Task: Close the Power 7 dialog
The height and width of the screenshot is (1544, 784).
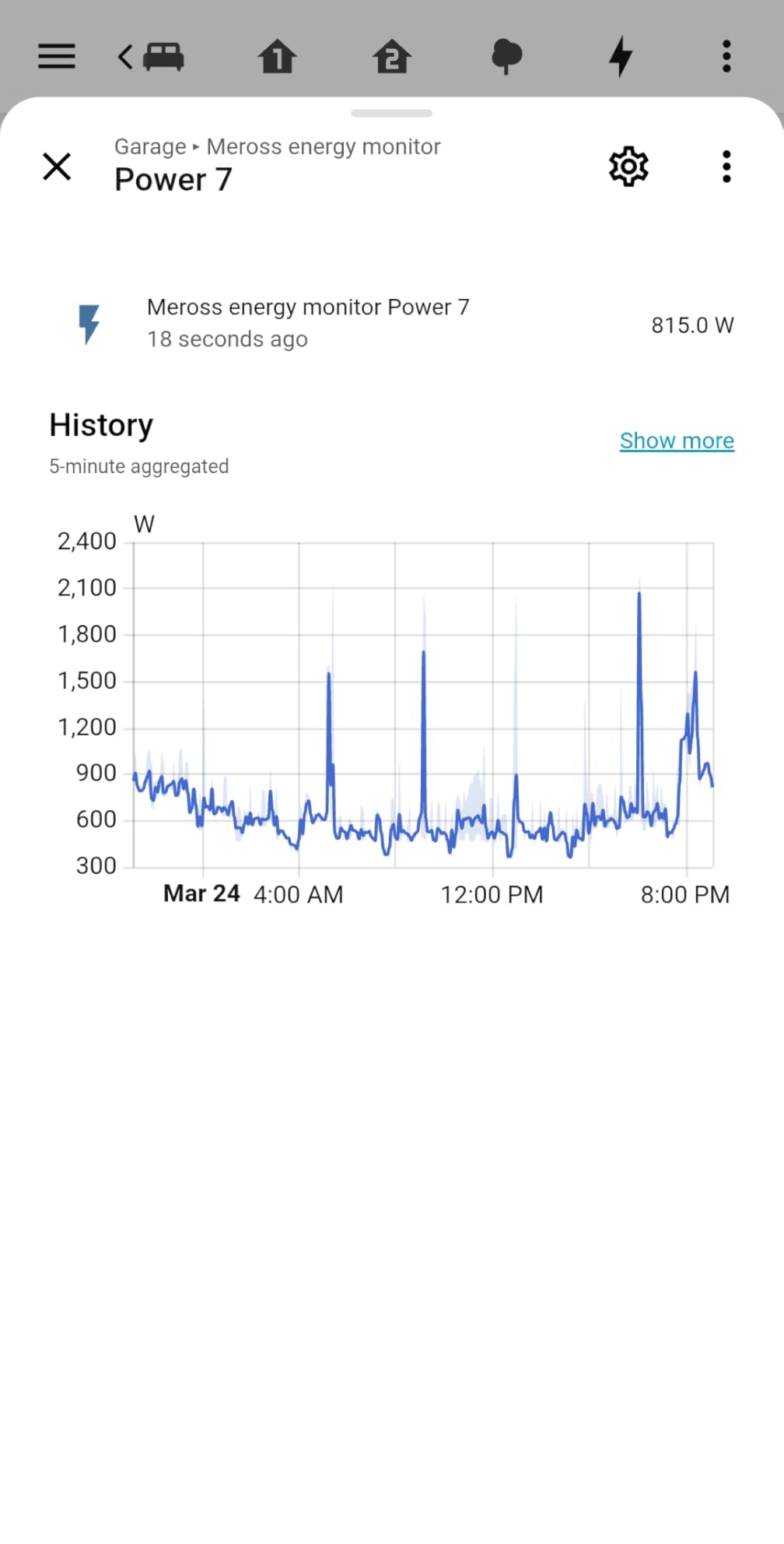Action: click(x=57, y=167)
